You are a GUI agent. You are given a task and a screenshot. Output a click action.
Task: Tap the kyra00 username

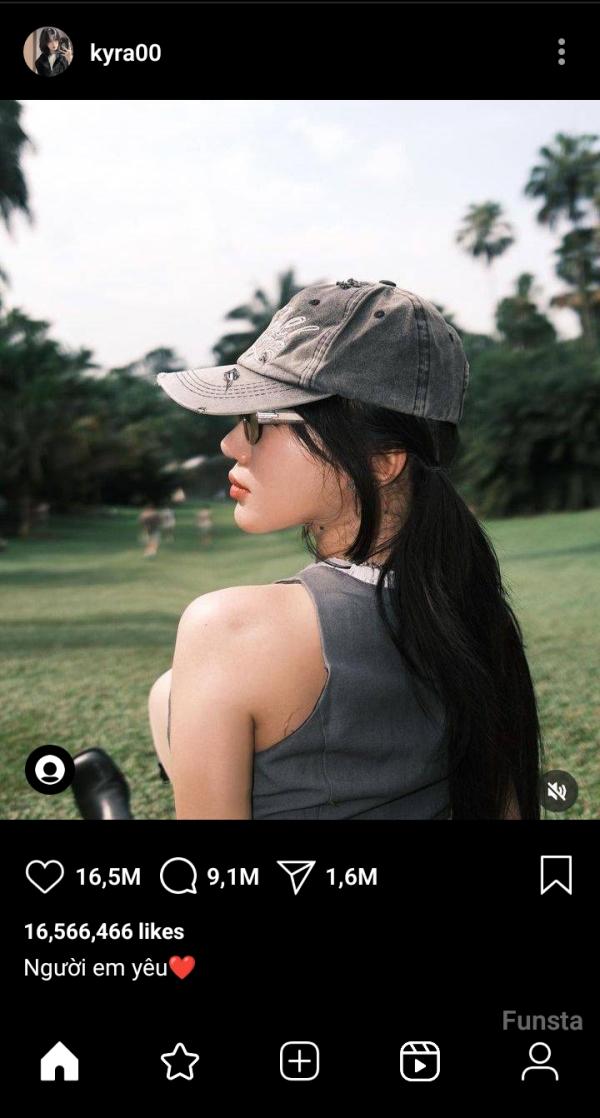[x=125, y=53]
